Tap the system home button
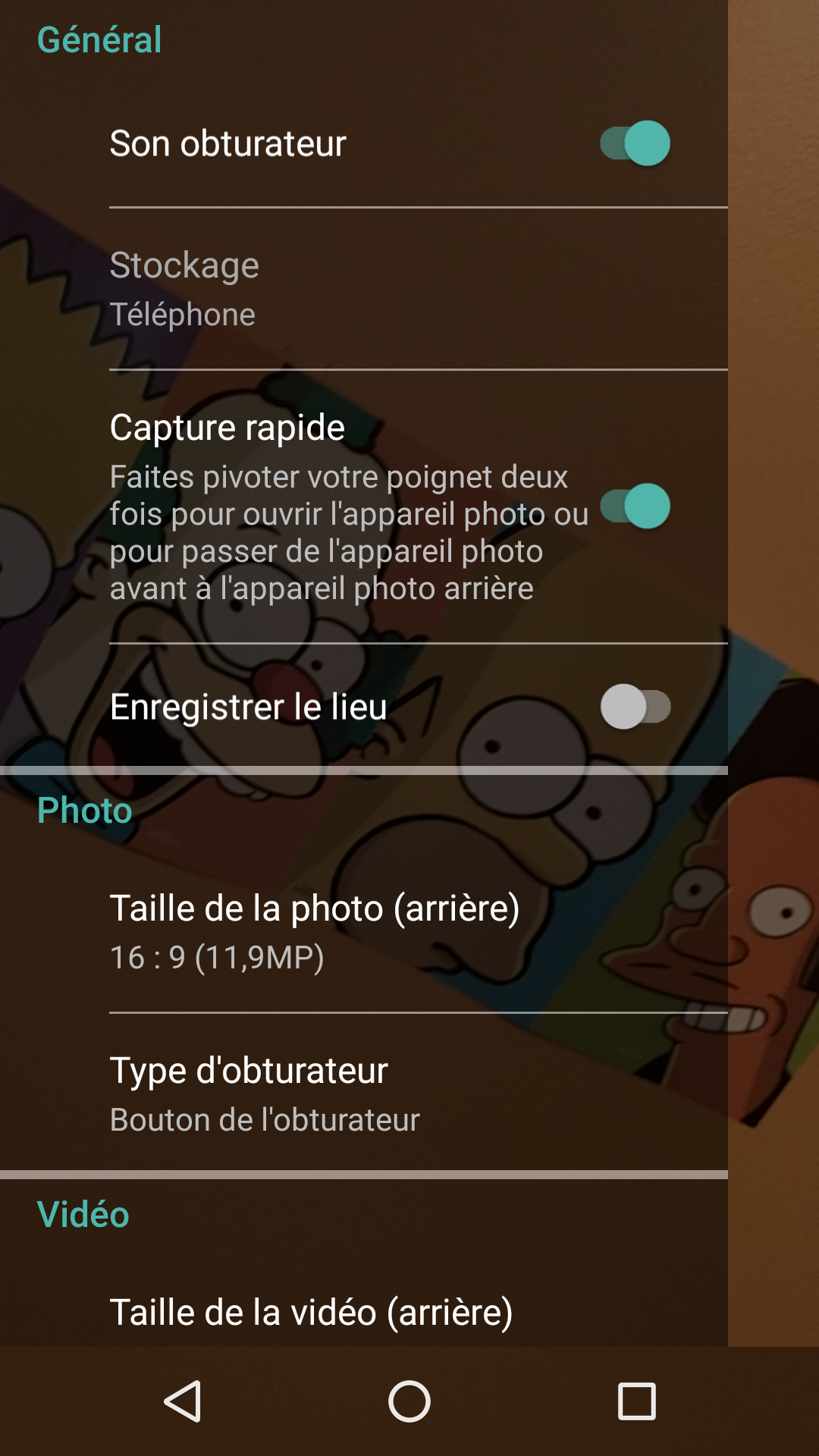 [409, 1401]
